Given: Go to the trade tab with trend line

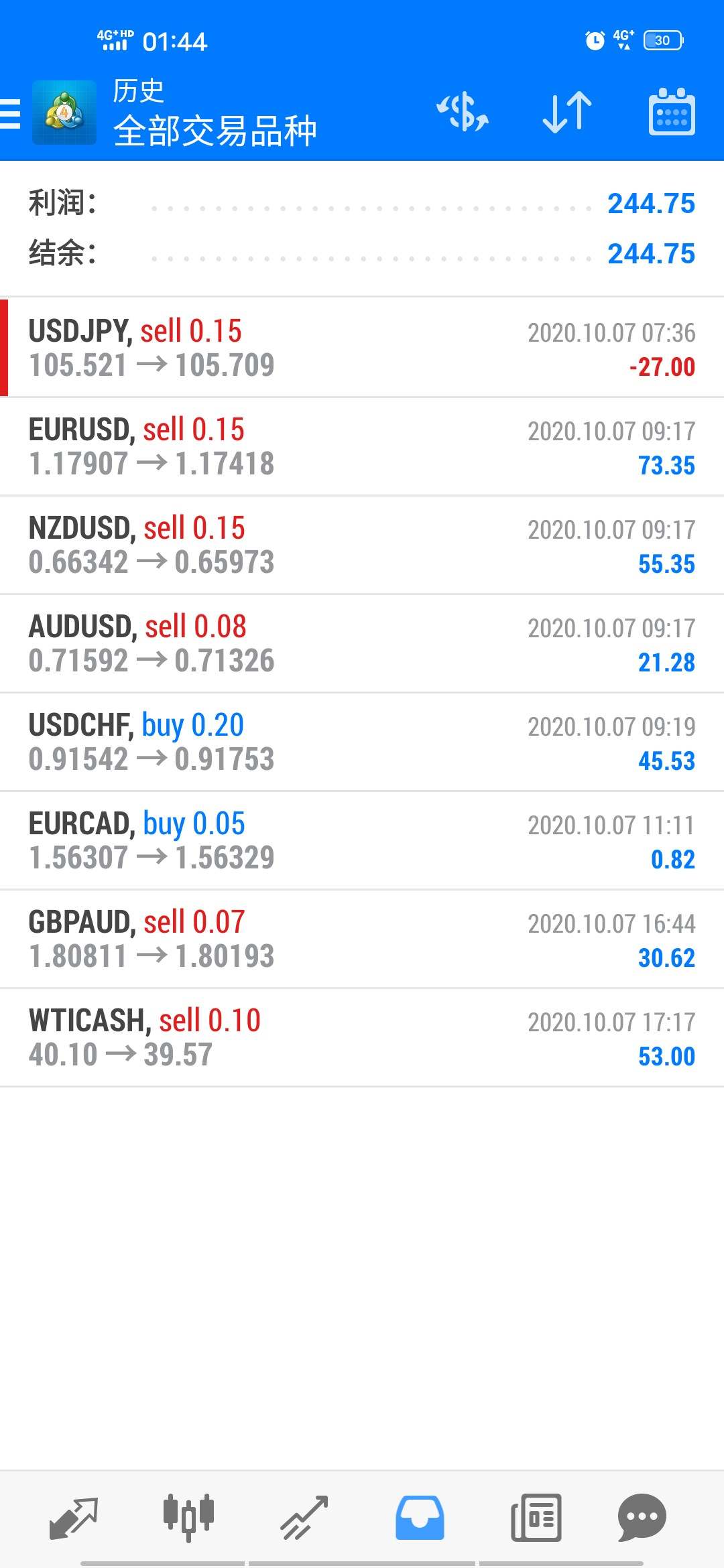Looking at the screenshot, I should tap(304, 1518).
